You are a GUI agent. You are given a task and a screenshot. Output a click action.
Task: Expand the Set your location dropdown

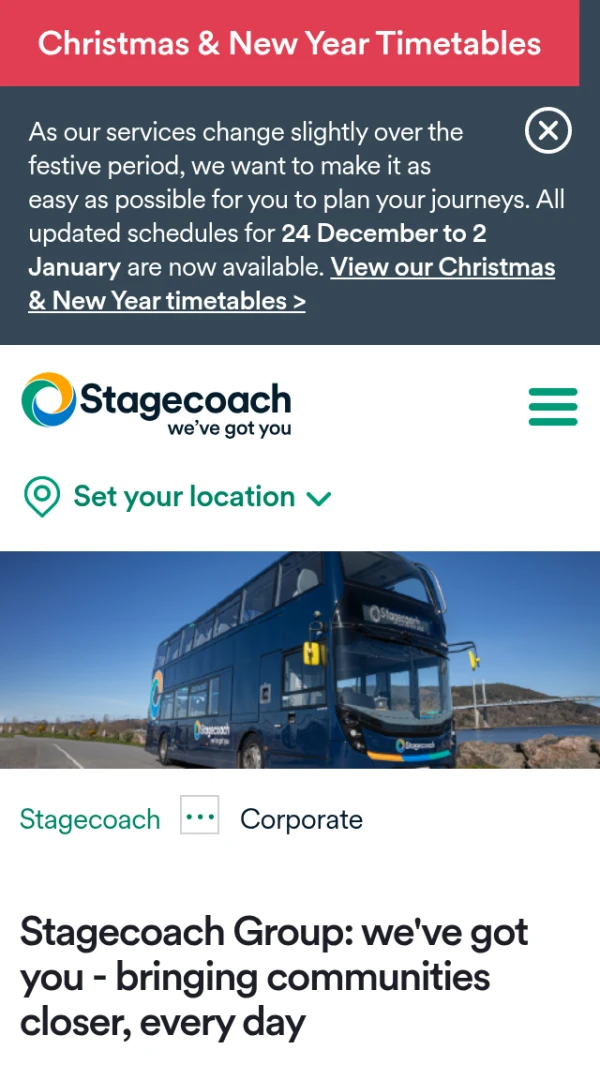point(177,497)
